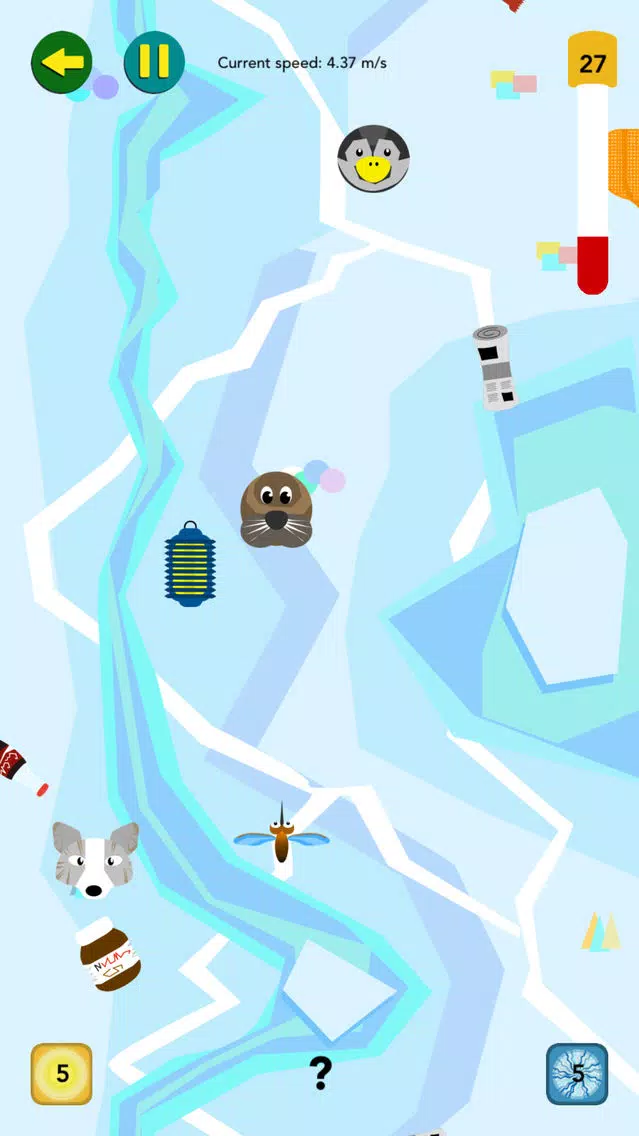639x1136 pixels.
Task: Tap the yellow back arrow button
Action: (62, 62)
